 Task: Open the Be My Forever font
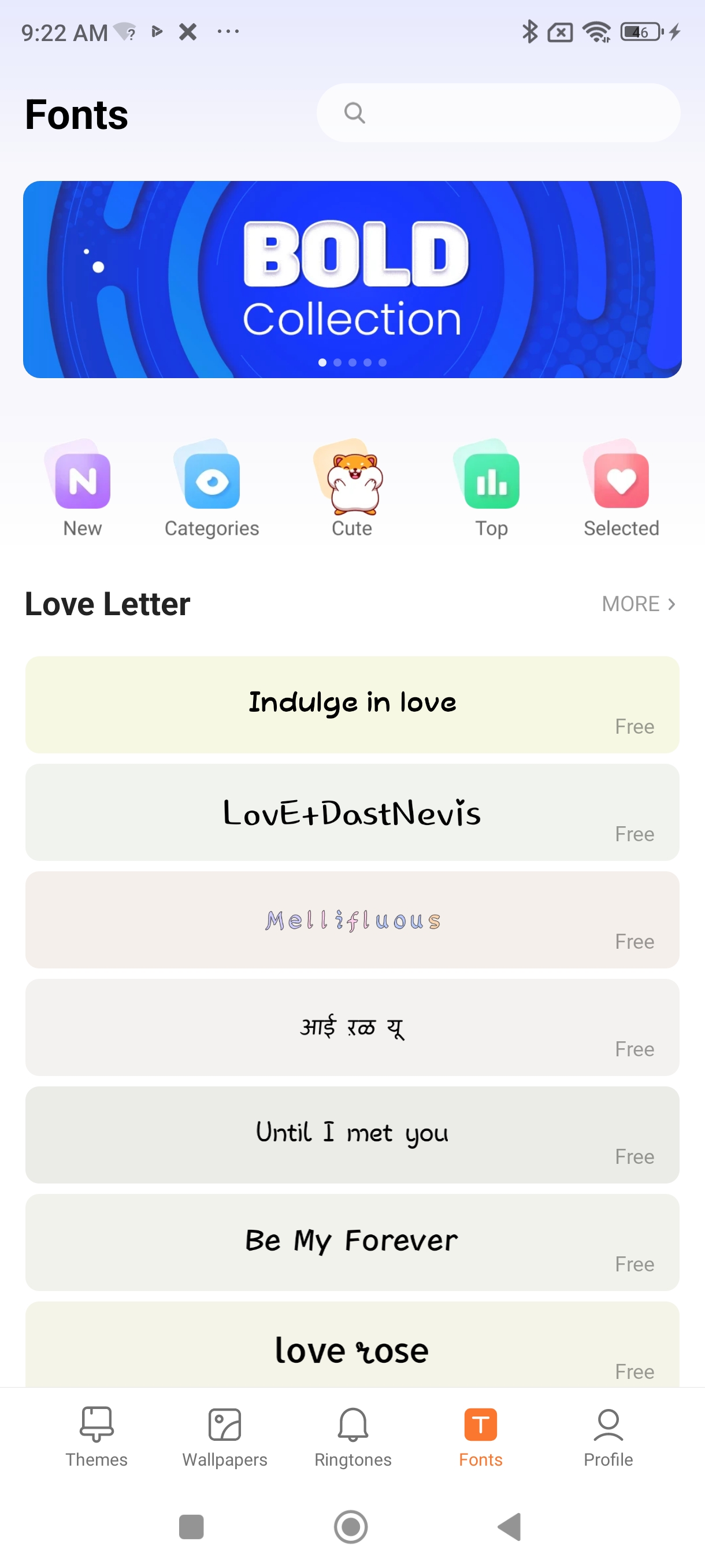(352, 1242)
